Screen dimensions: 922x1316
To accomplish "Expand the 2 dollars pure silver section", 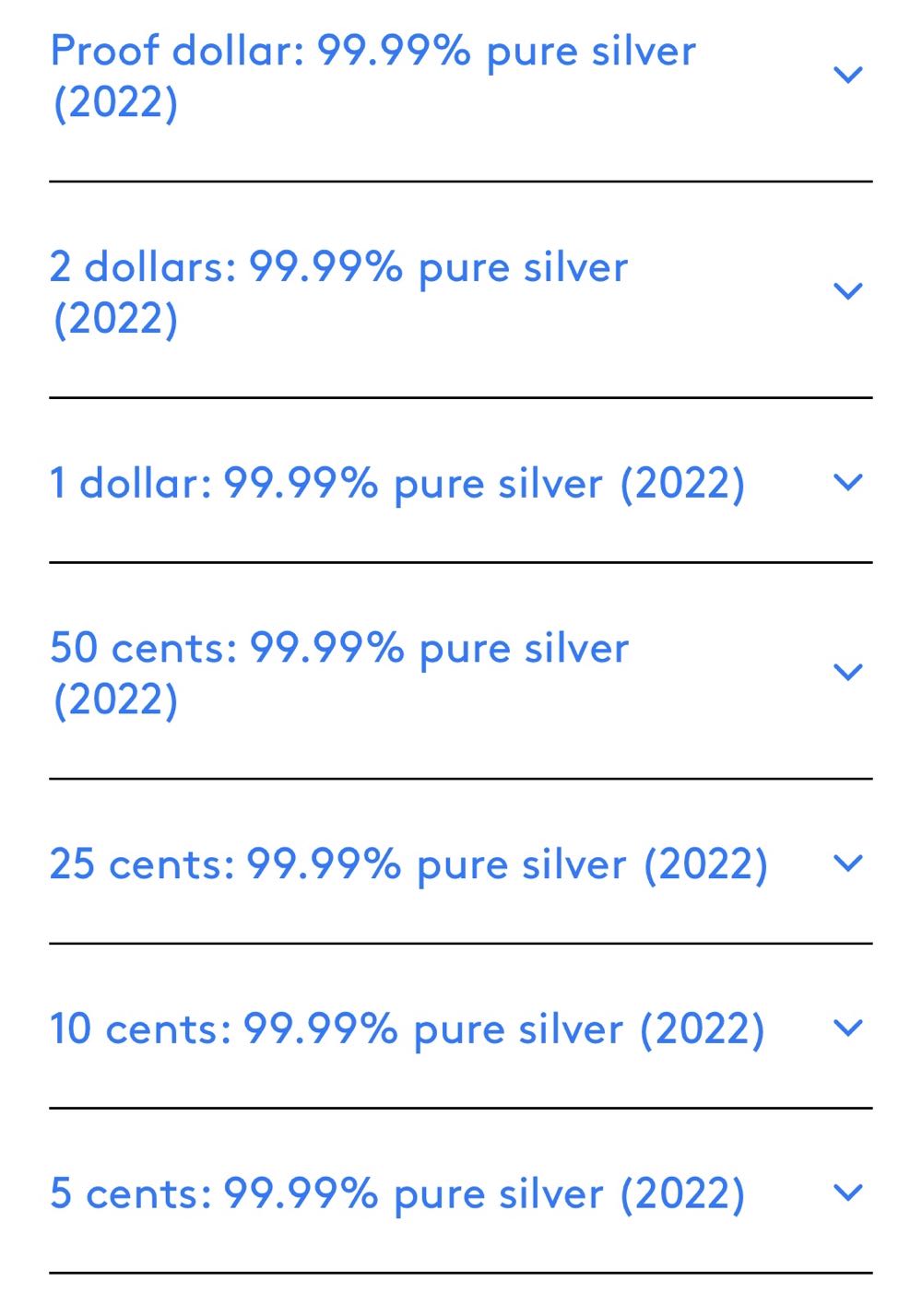I will (x=846, y=291).
